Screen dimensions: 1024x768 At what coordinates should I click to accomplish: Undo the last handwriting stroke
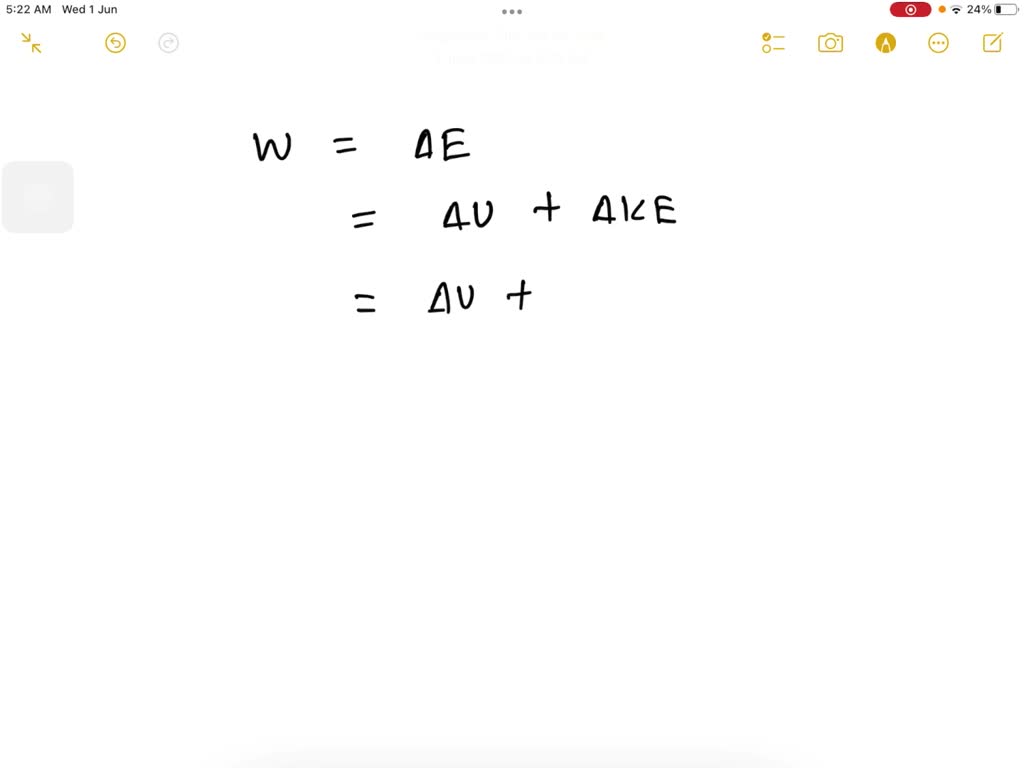pyautogui.click(x=116, y=43)
